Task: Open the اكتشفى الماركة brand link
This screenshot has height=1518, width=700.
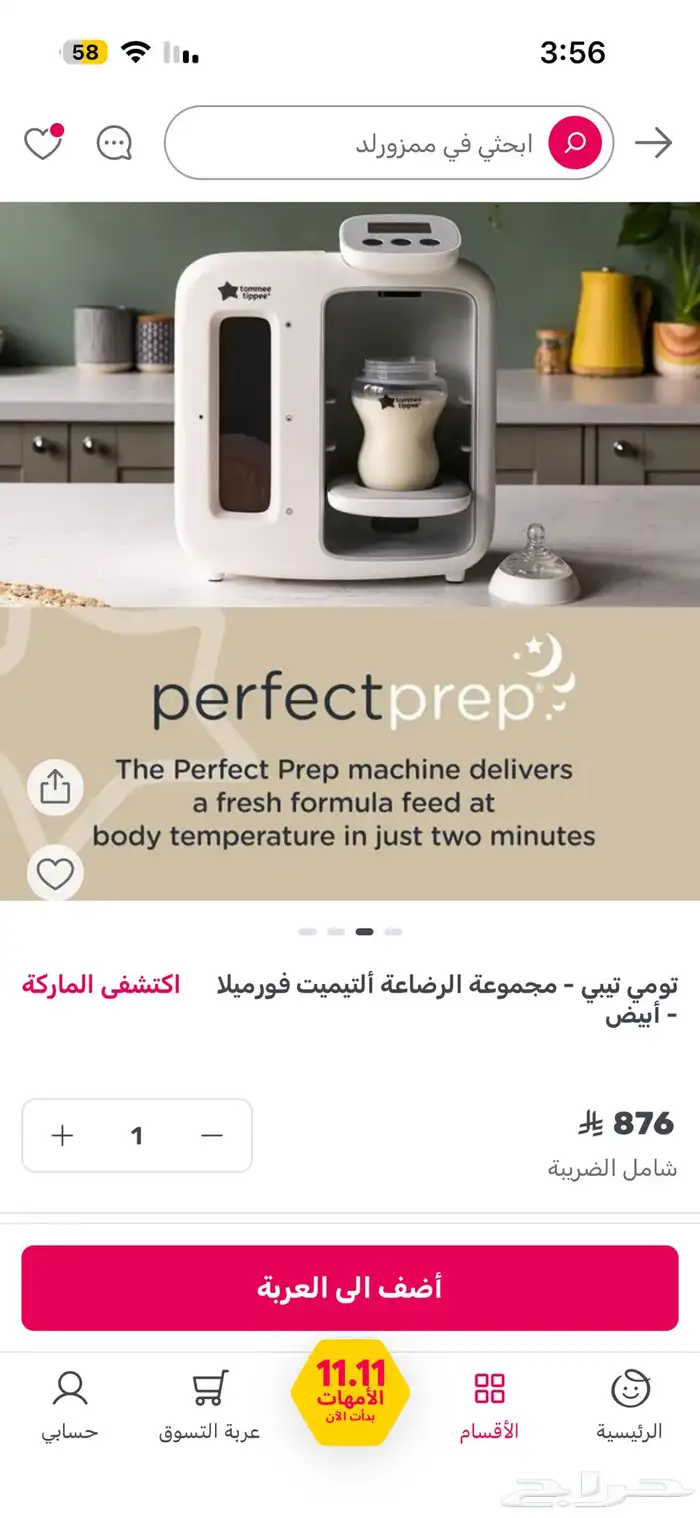Action: pyautogui.click(x=101, y=985)
